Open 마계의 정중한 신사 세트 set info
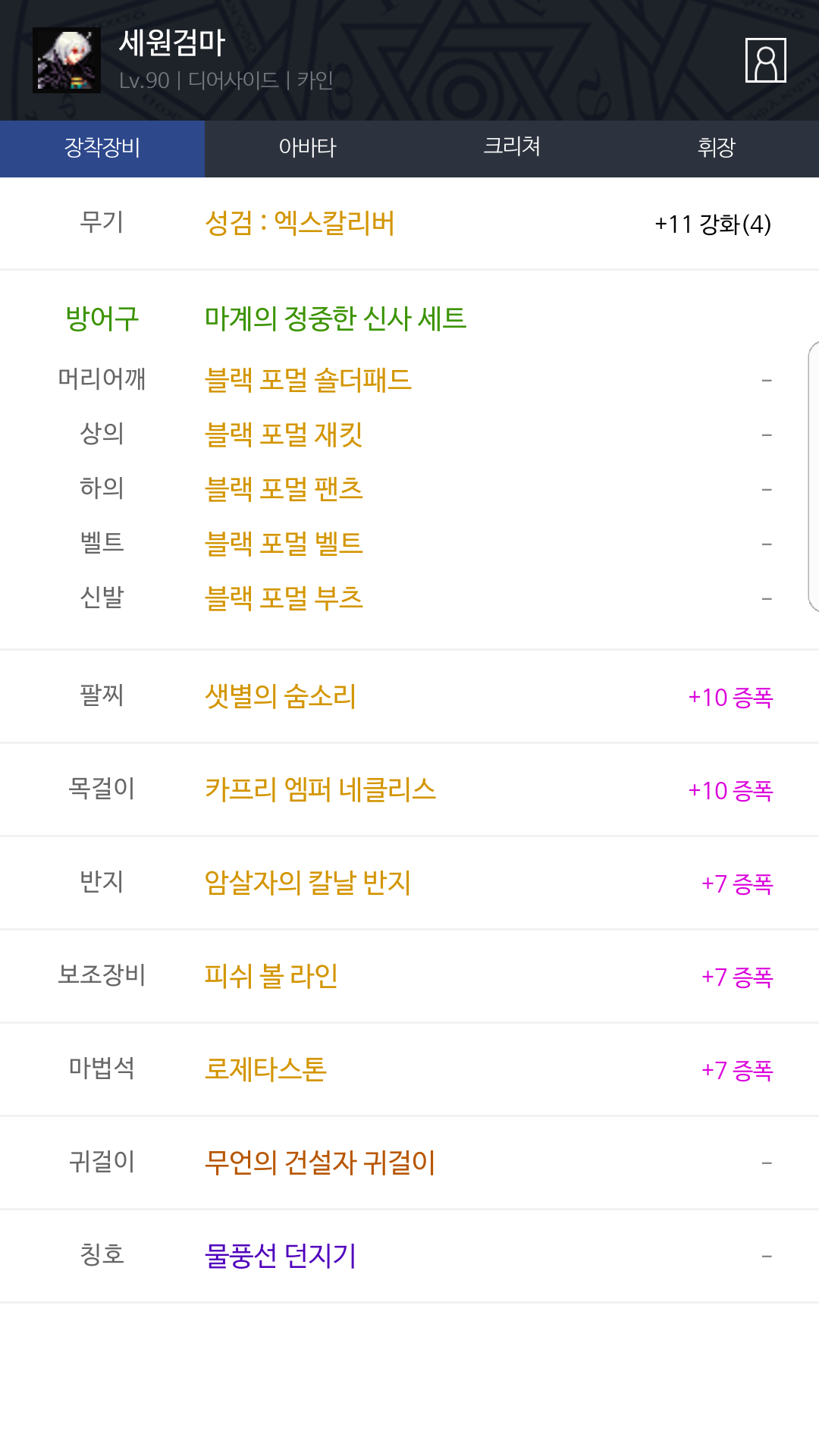This screenshot has height=1456, width=819. pyautogui.click(x=335, y=318)
